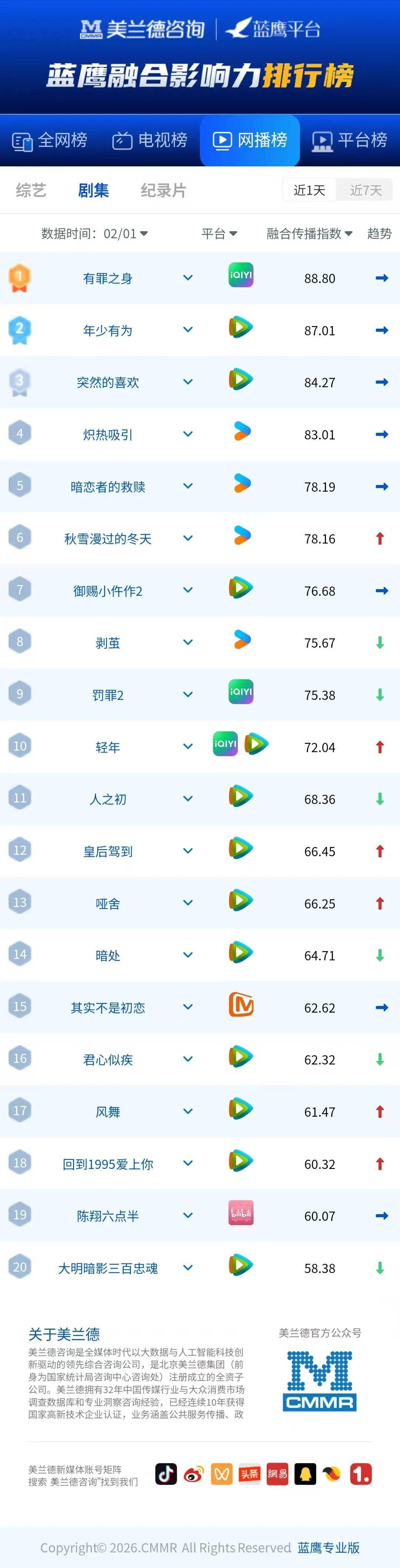Open the 平台 filter dropdown

219,234
